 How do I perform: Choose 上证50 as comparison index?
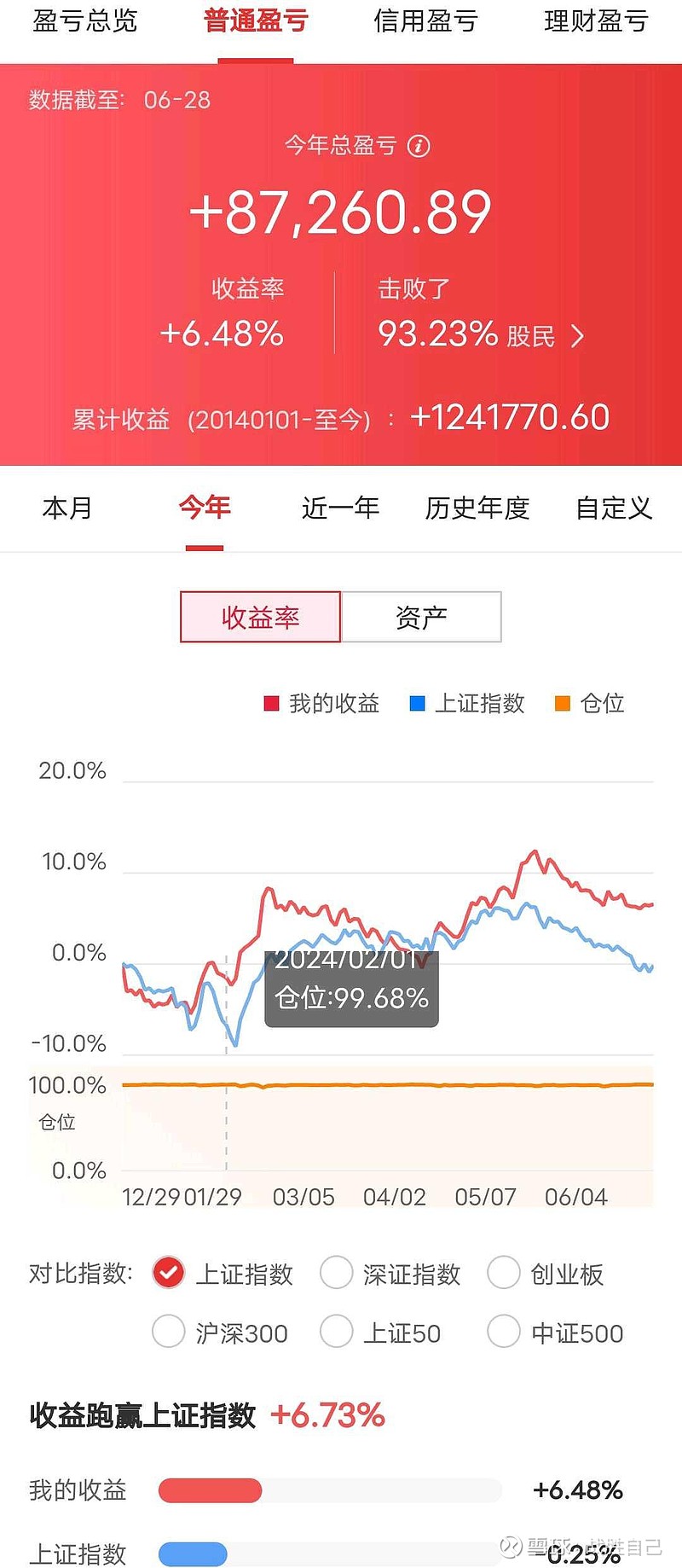click(380, 1333)
